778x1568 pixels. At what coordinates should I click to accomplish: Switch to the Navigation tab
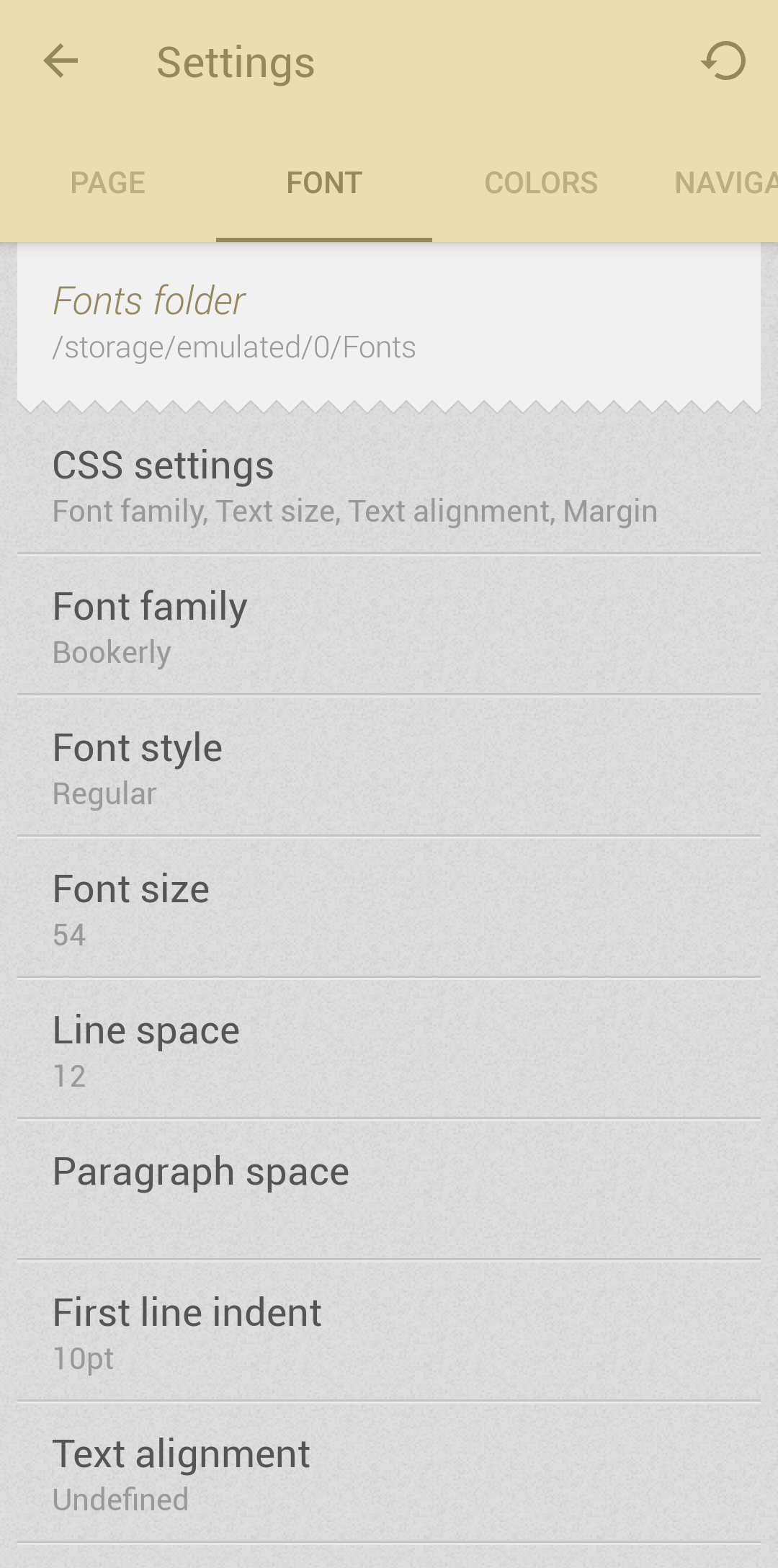tap(724, 183)
